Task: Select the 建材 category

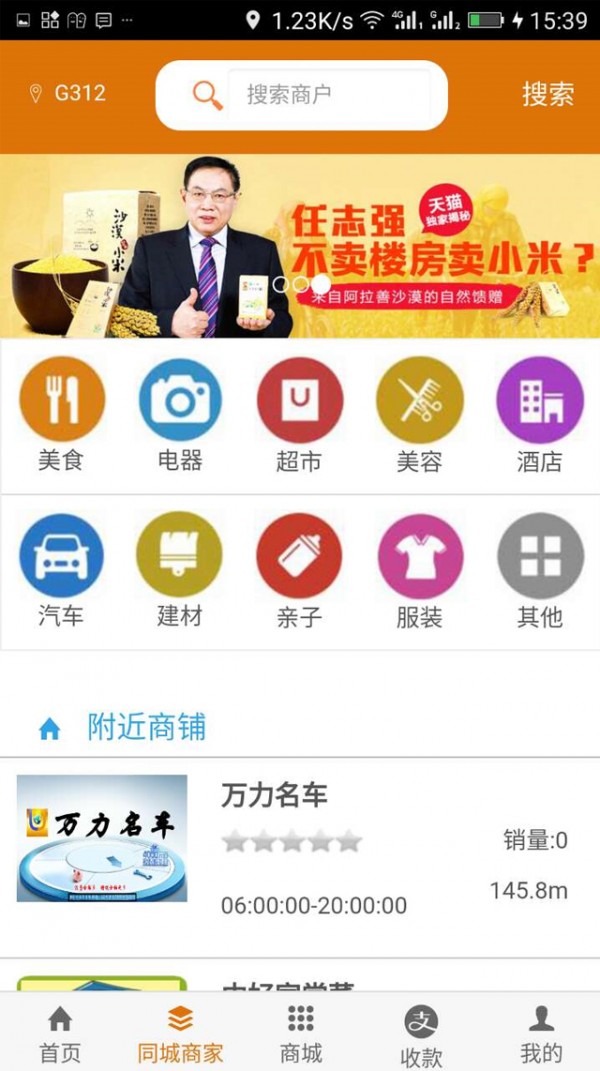Action: click(x=180, y=572)
